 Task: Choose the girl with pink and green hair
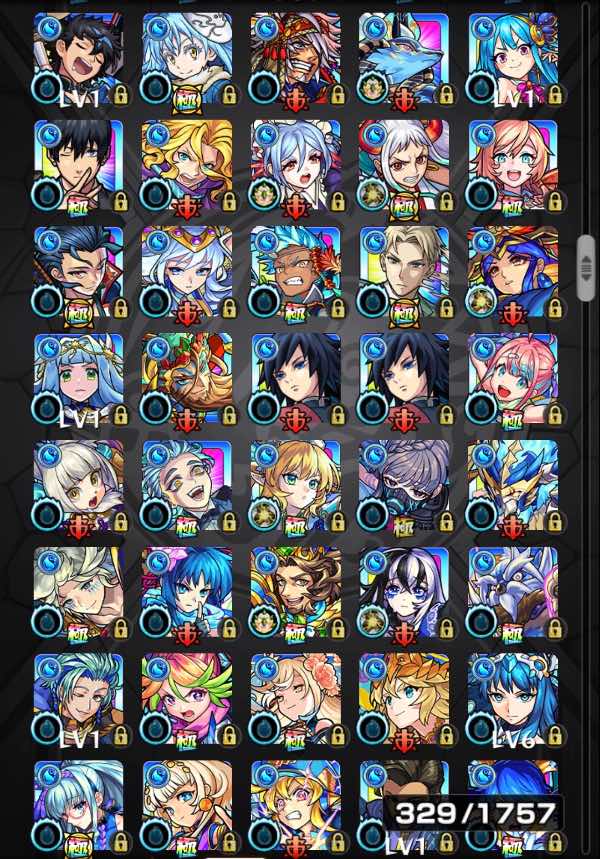pyautogui.click(x=187, y=699)
